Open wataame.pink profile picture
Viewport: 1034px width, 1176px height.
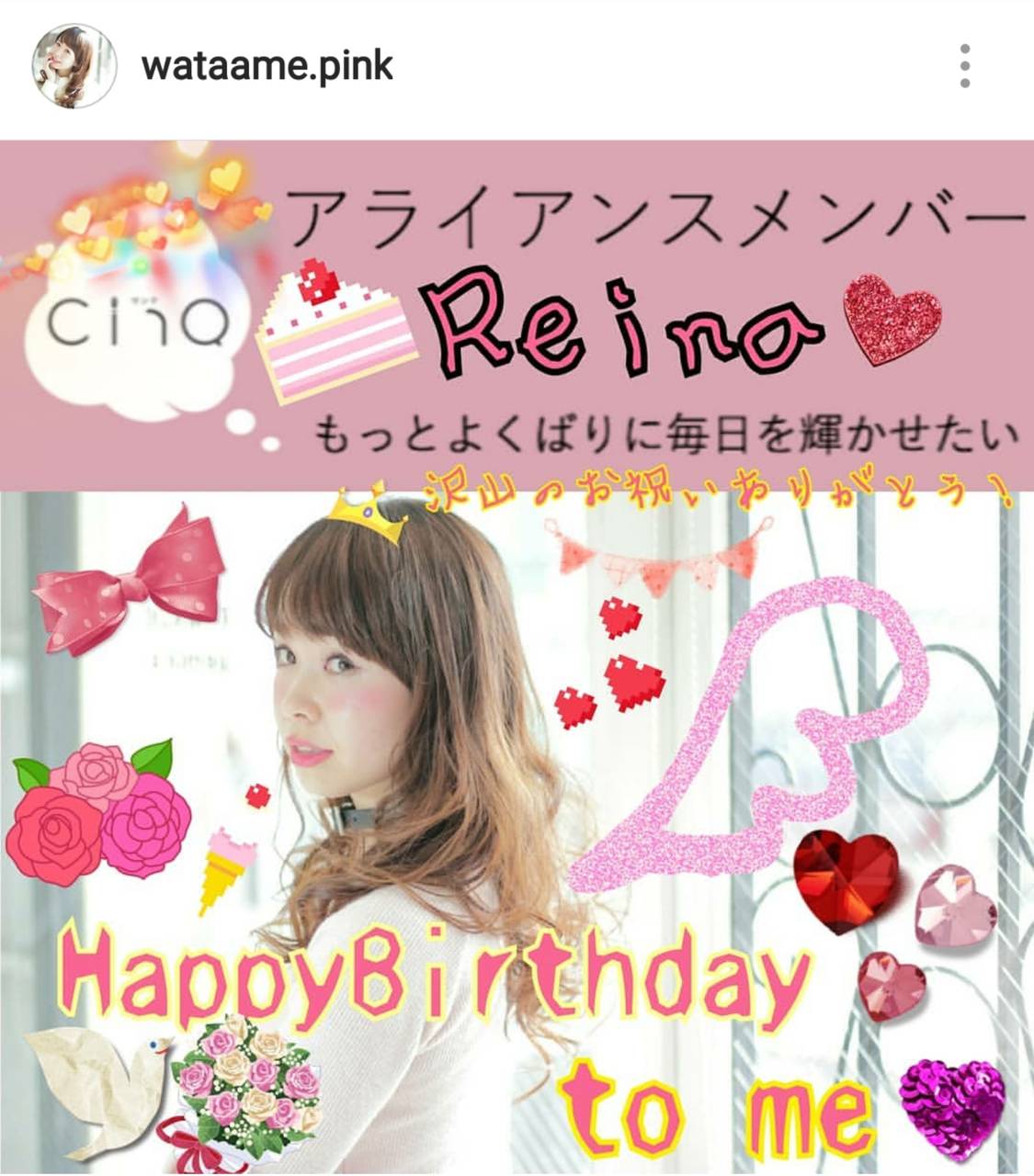click(x=74, y=67)
